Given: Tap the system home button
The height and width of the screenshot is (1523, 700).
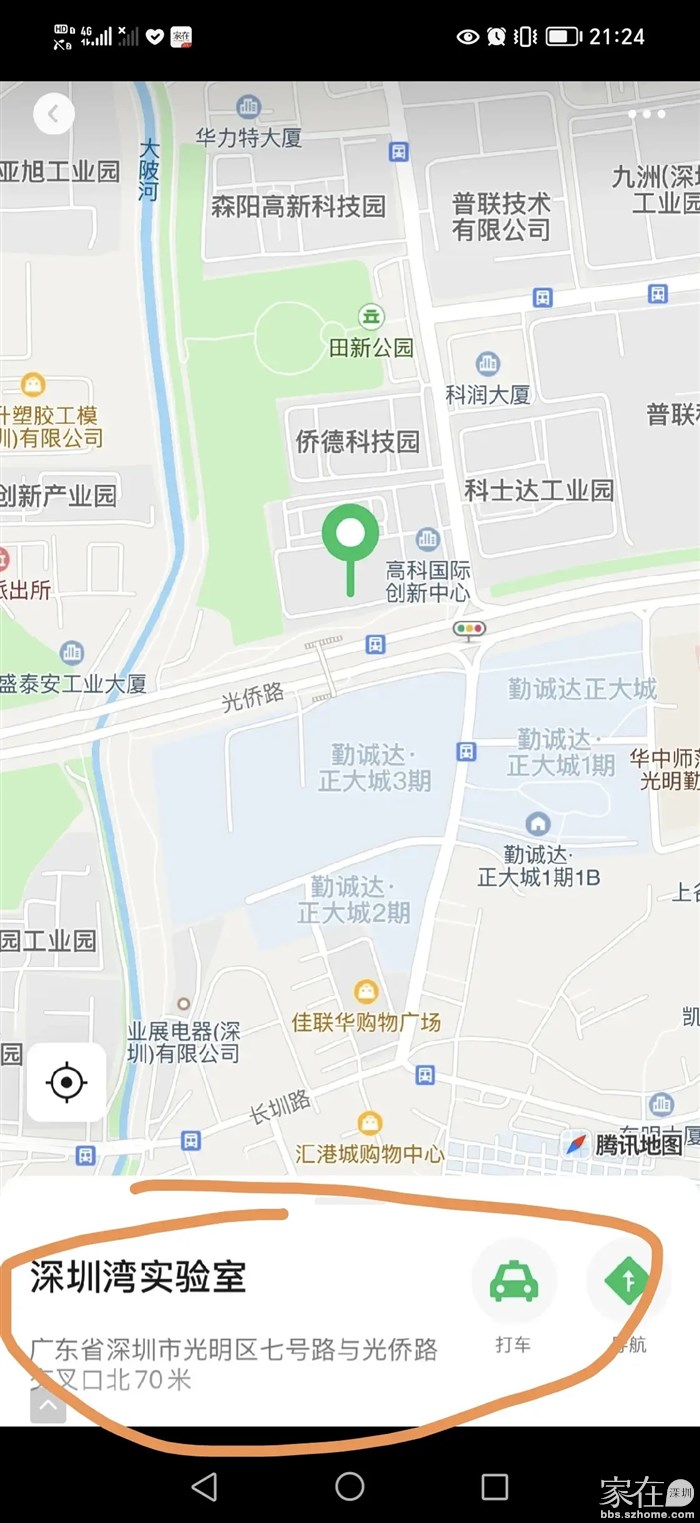Looking at the screenshot, I should coord(349,1486).
